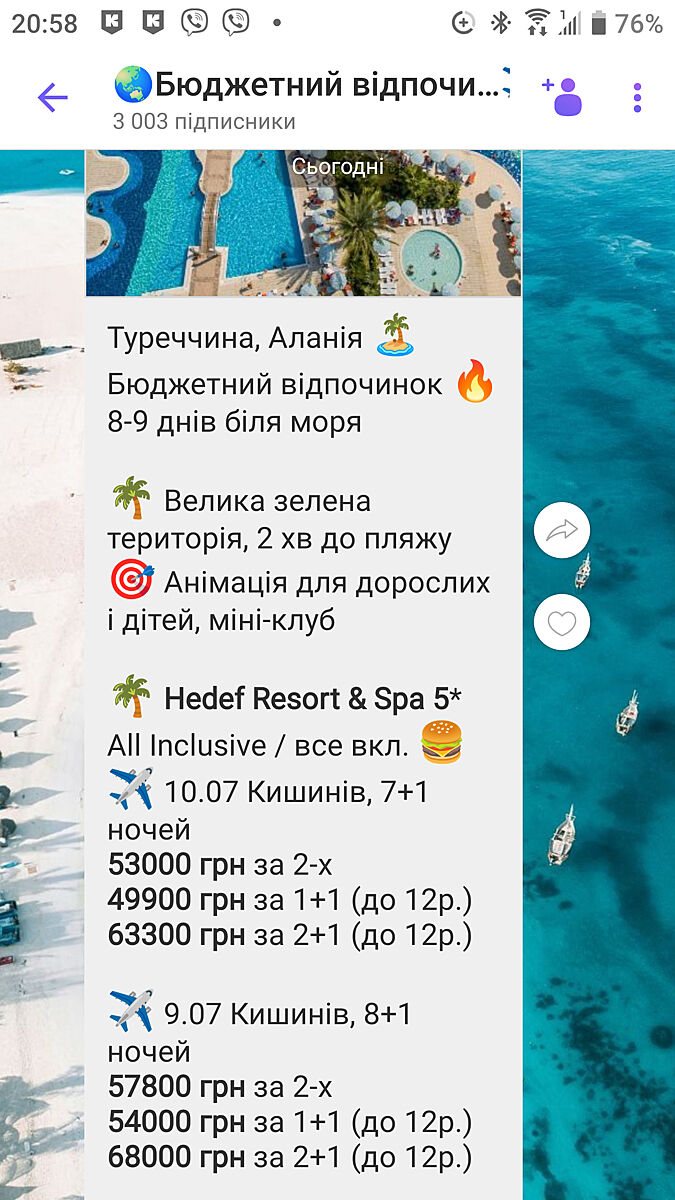Open the overflow menu
This screenshot has width=675, height=1200.
click(637, 97)
